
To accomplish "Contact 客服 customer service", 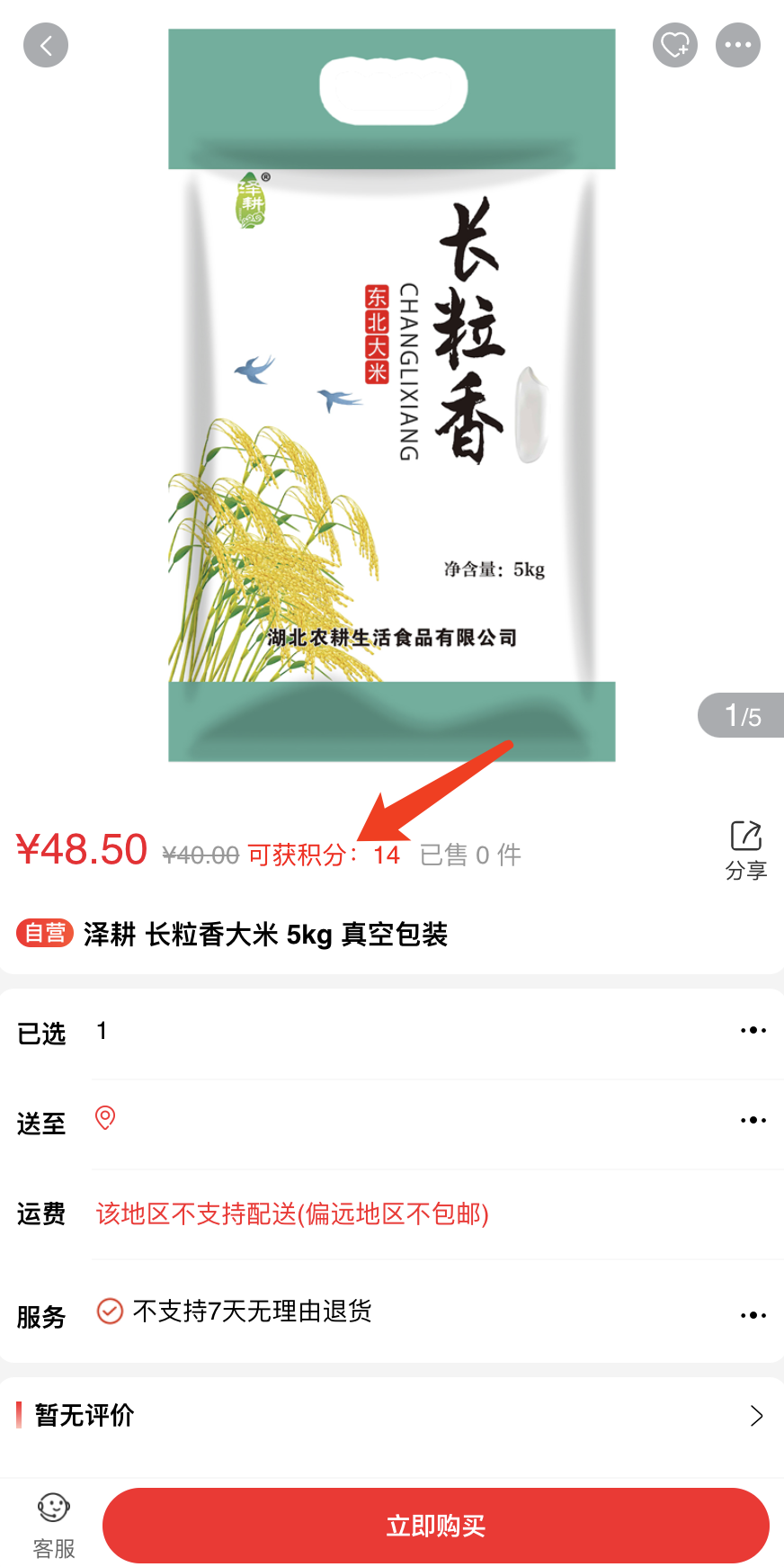I will pyautogui.click(x=54, y=1525).
